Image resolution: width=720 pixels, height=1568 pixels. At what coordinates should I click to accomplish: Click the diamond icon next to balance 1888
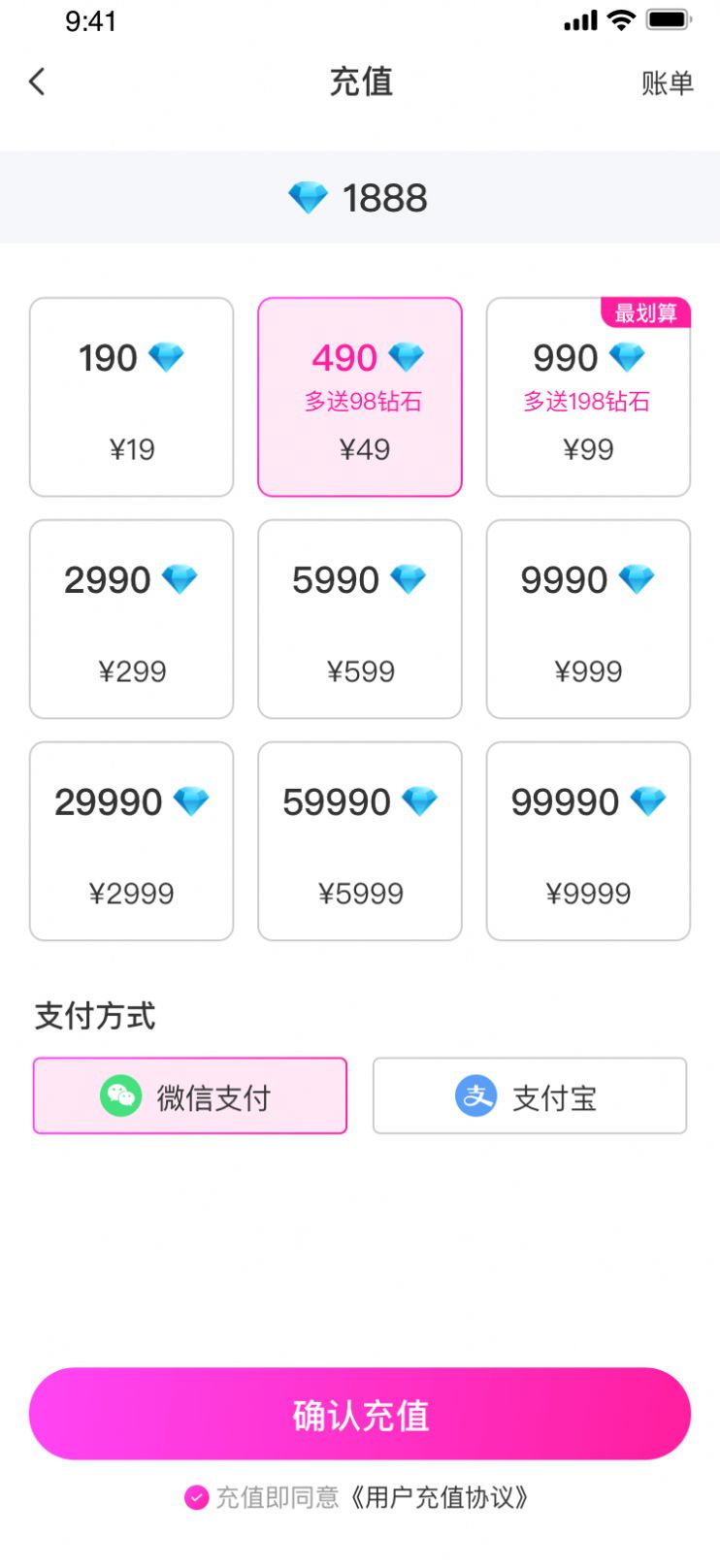click(307, 198)
